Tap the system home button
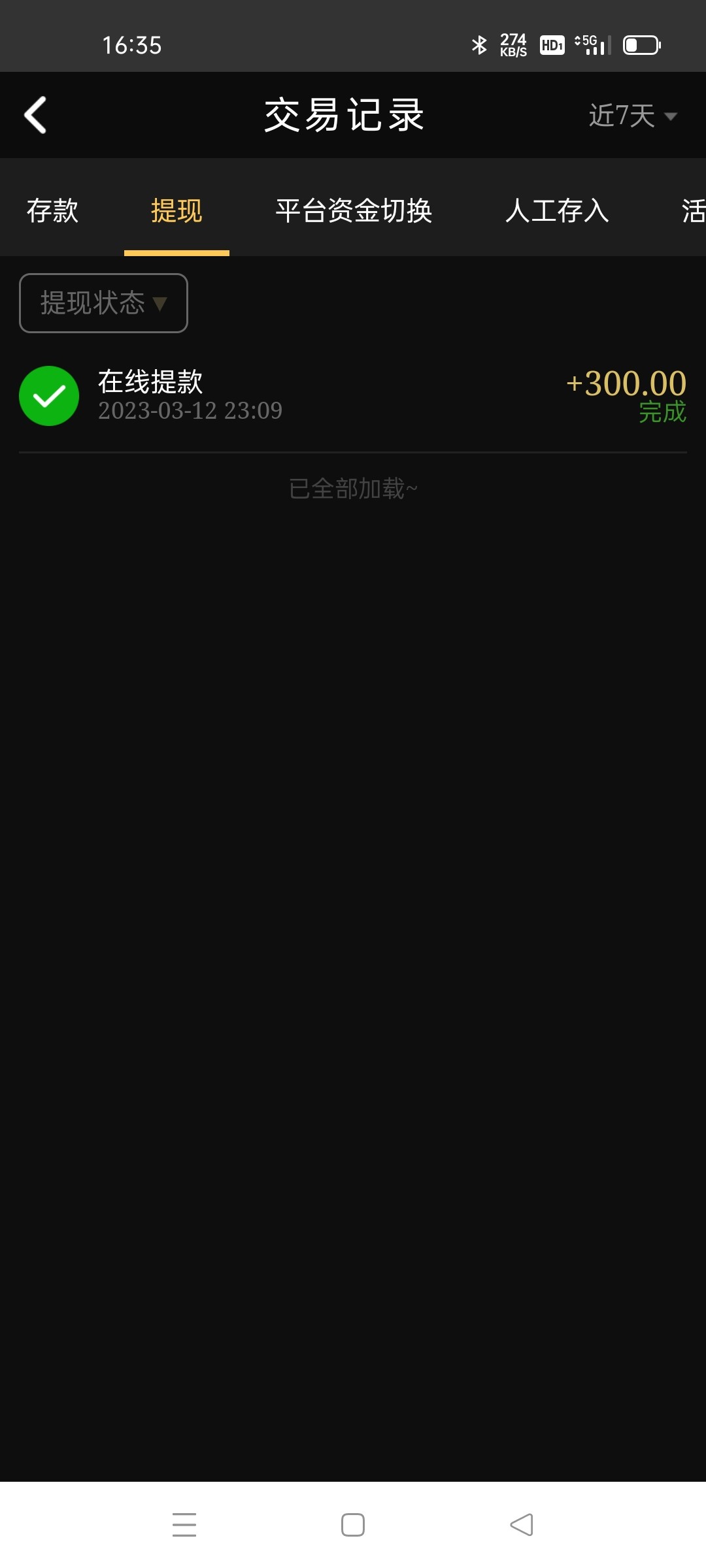This screenshot has width=706, height=1568. click(353, 1525)
